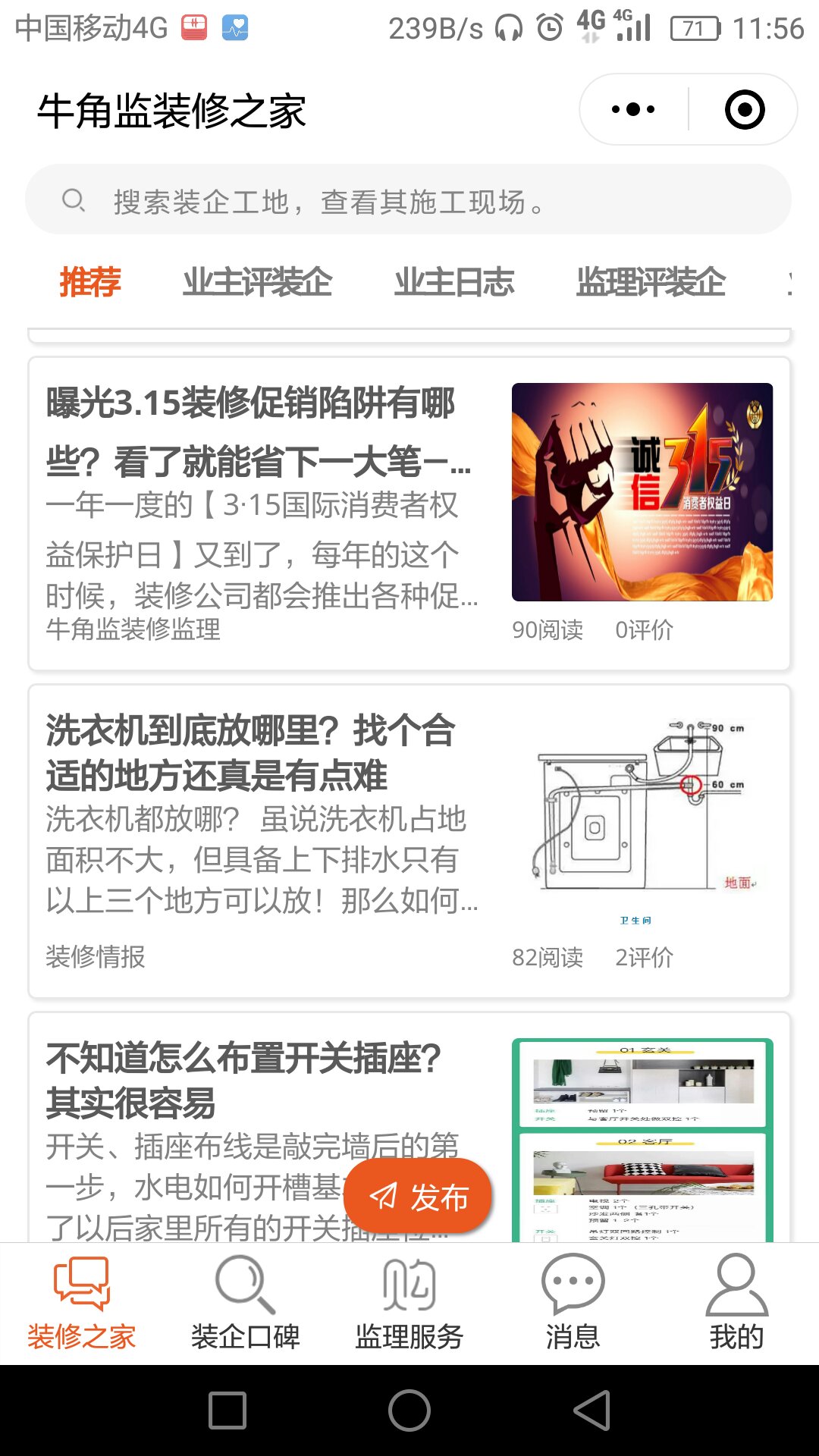The width and height of the screenshot is (819, 1456).
Task: Open the 洗衣机到底放哪里 article
Action: 409,841
